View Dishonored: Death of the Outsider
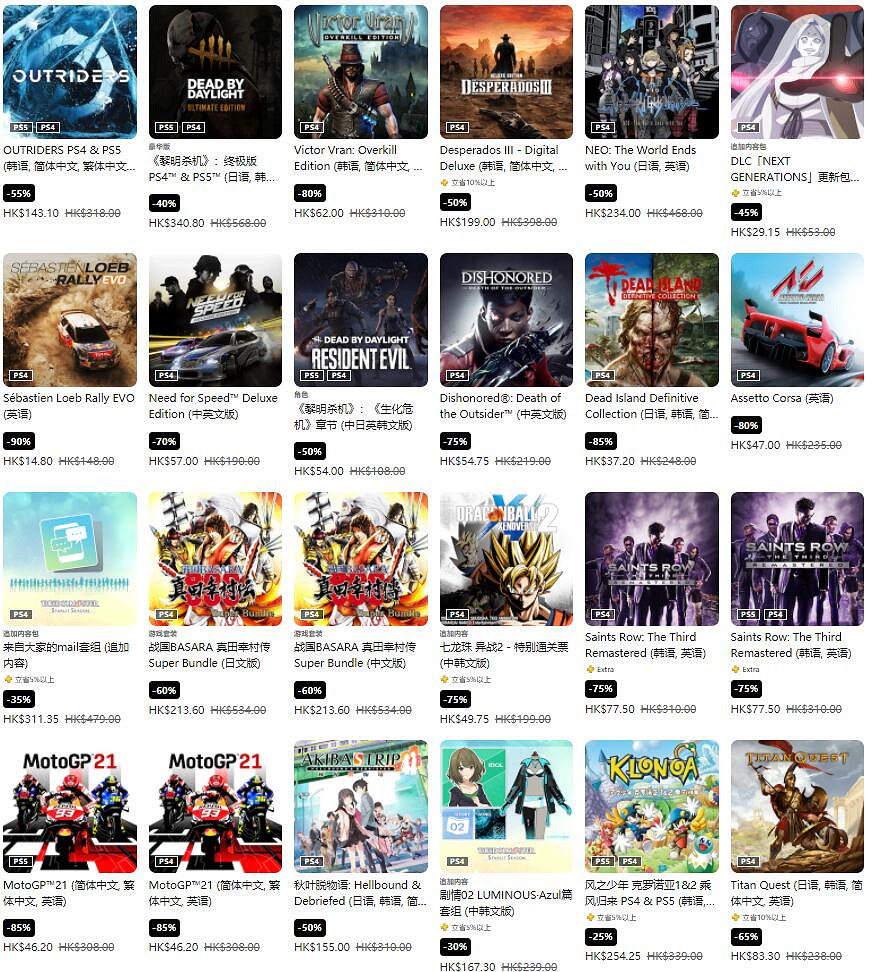 (x=506, y=319)
